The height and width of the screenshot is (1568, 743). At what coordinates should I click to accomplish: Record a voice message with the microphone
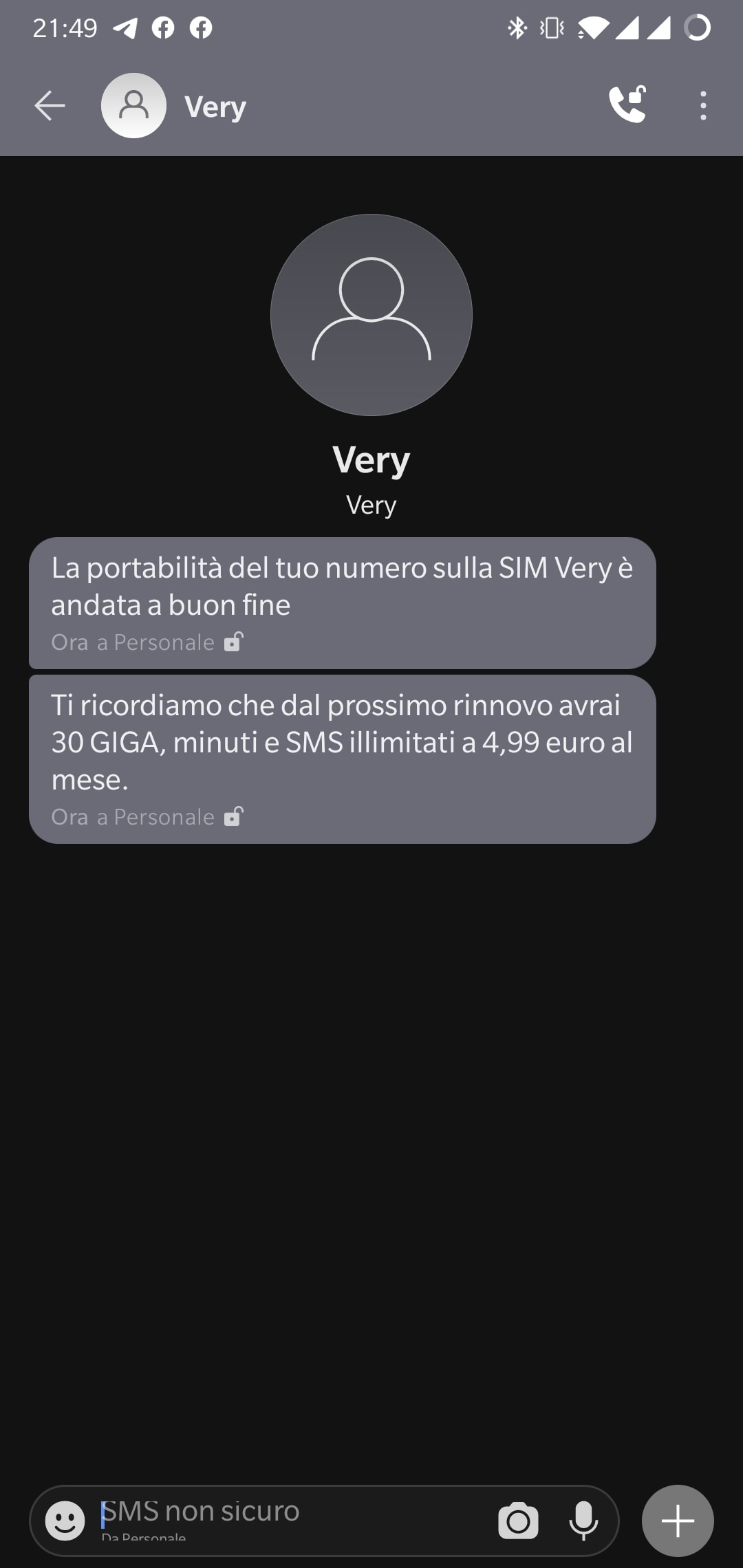(x=583, y=1521)
